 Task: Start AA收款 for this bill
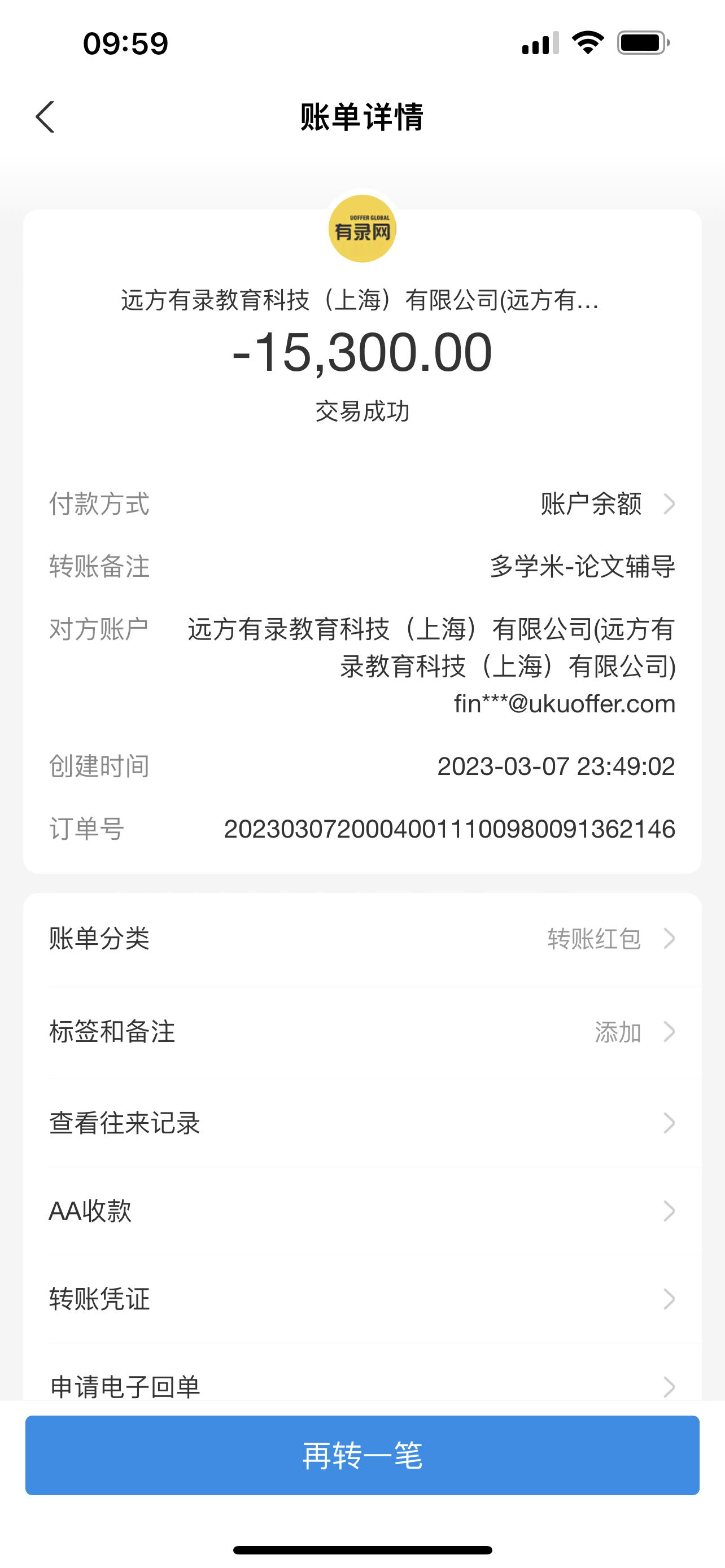[x=362, y=1211]
